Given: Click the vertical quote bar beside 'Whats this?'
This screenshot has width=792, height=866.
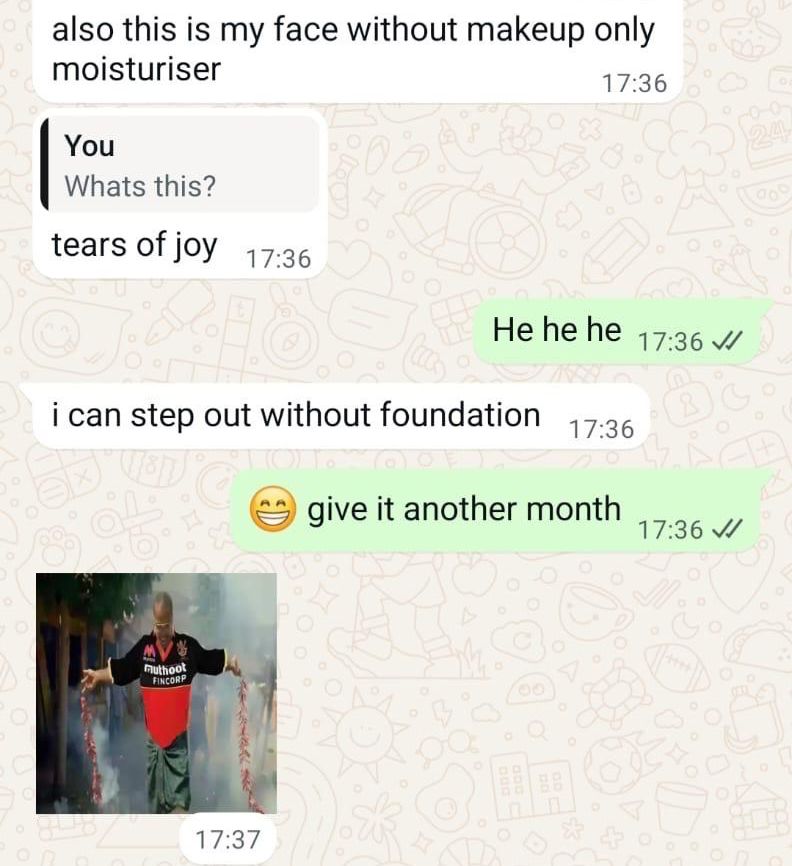Looking at the screenshot, I should tap(45, 165).
